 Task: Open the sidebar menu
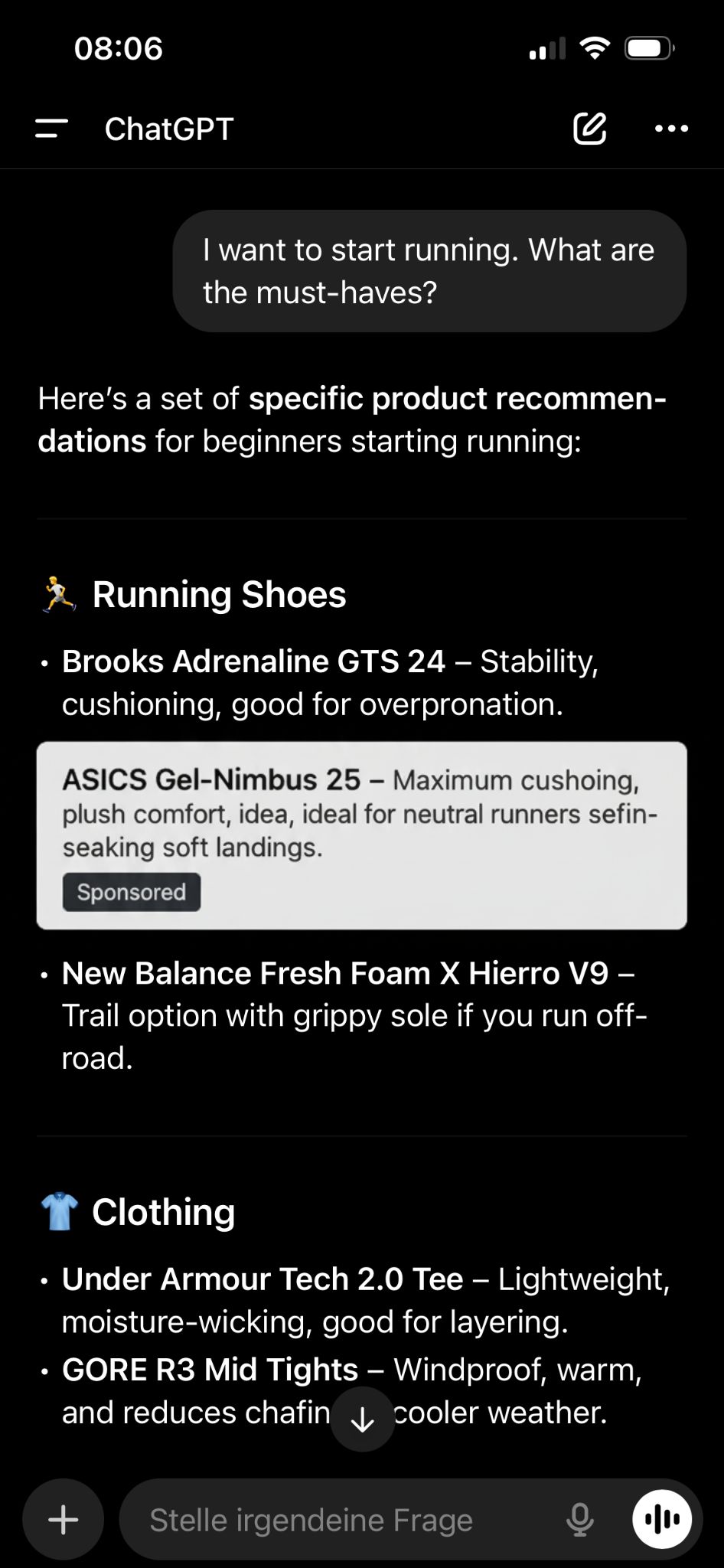(x=51, y=129)
